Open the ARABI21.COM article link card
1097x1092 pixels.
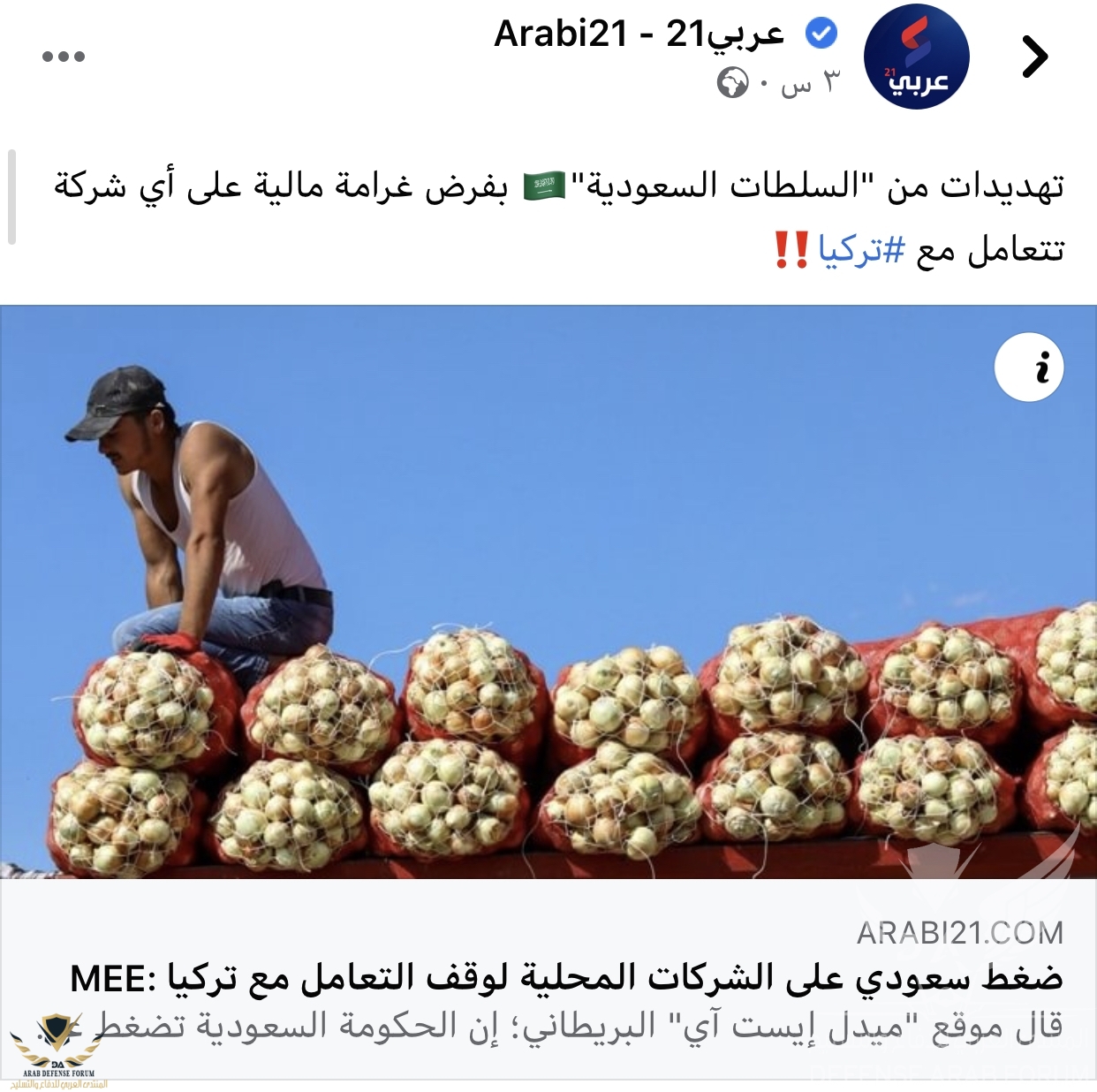coord(565,978)
